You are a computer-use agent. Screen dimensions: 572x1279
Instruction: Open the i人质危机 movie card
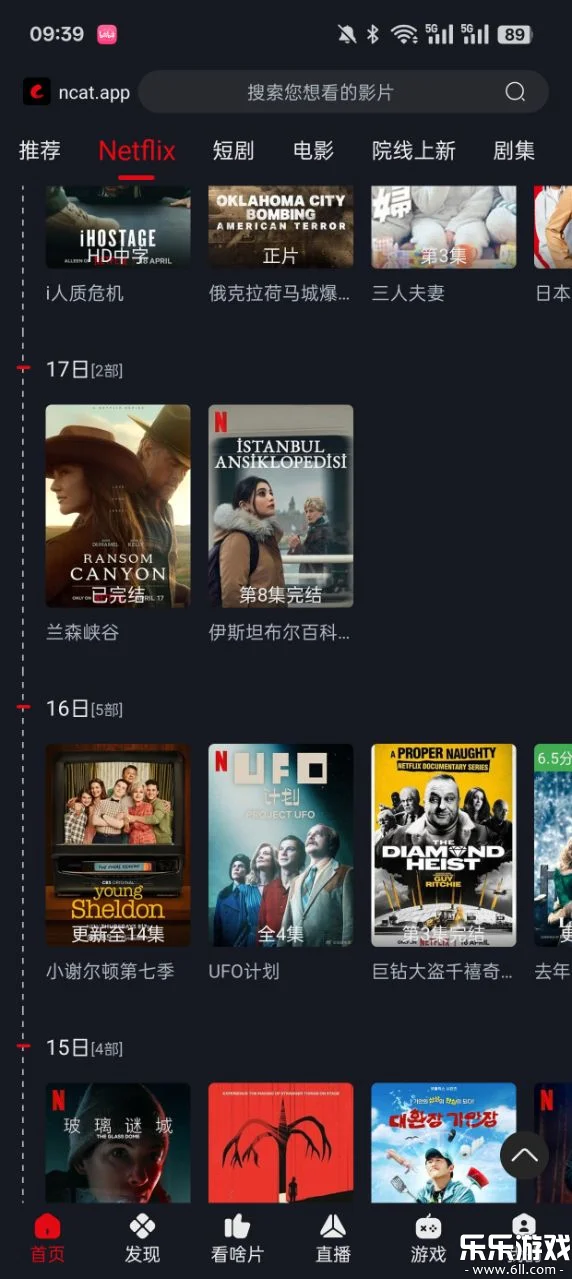118,227
